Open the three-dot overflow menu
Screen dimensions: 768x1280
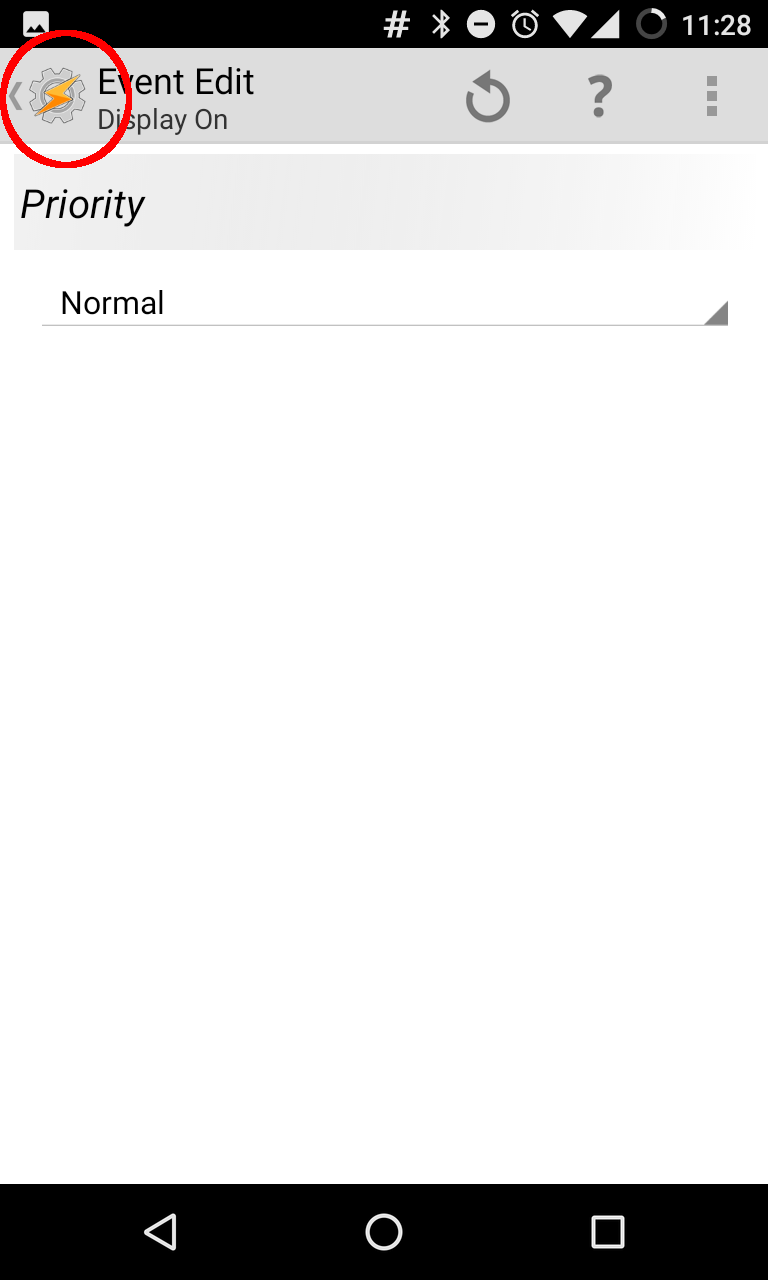click(x=711, y=97)
